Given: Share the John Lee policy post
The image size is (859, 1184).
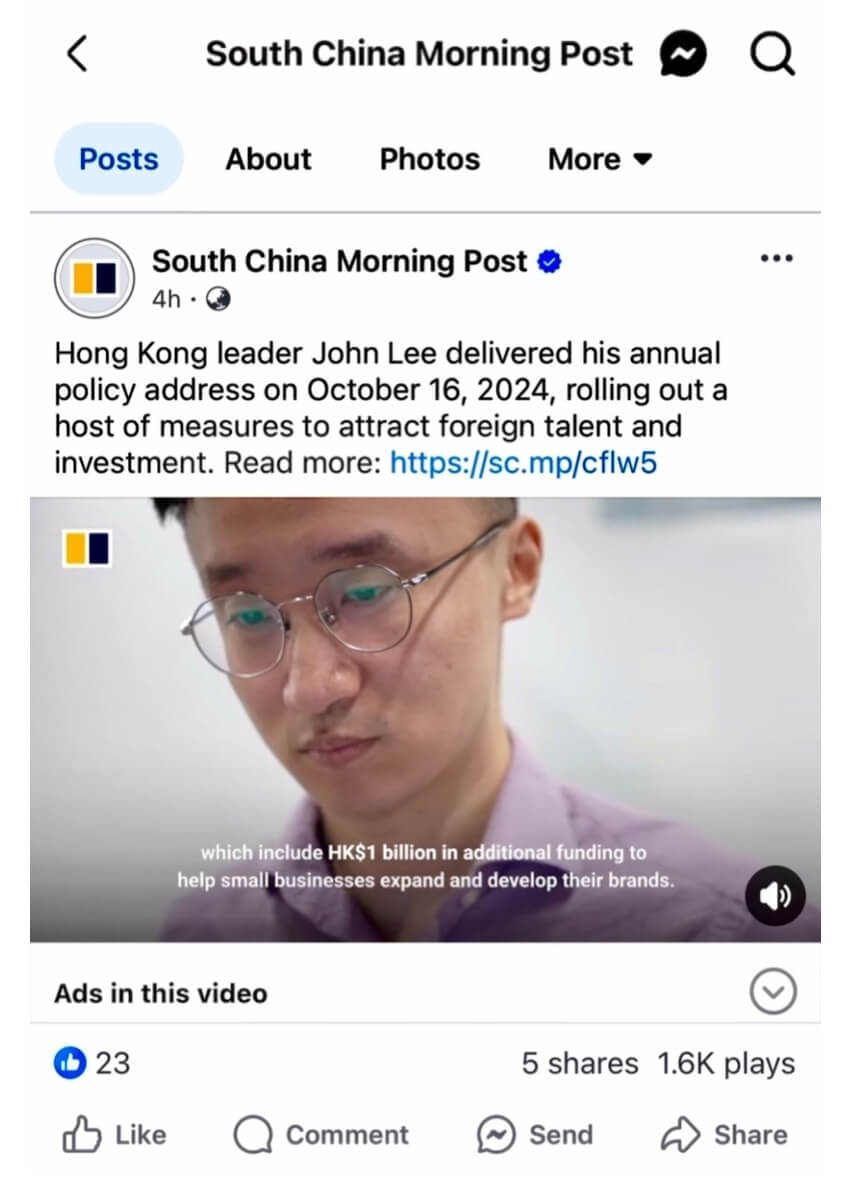Looking at the screenshot, I should coord(724,1135).
